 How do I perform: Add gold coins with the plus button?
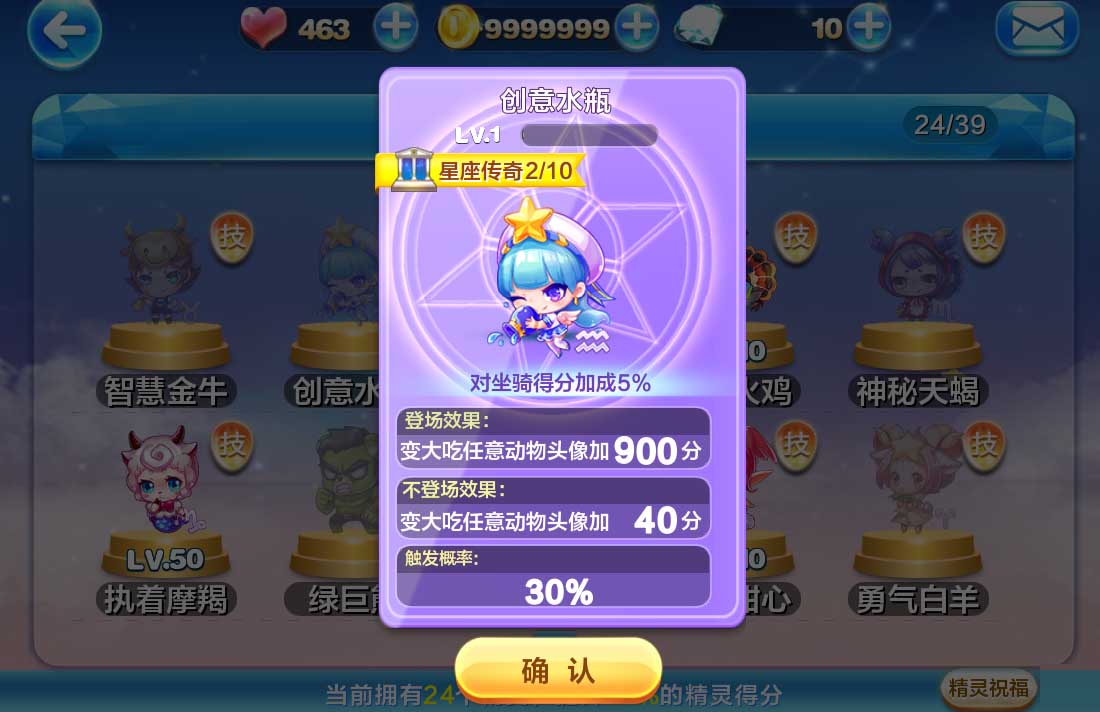pos(636,28)
